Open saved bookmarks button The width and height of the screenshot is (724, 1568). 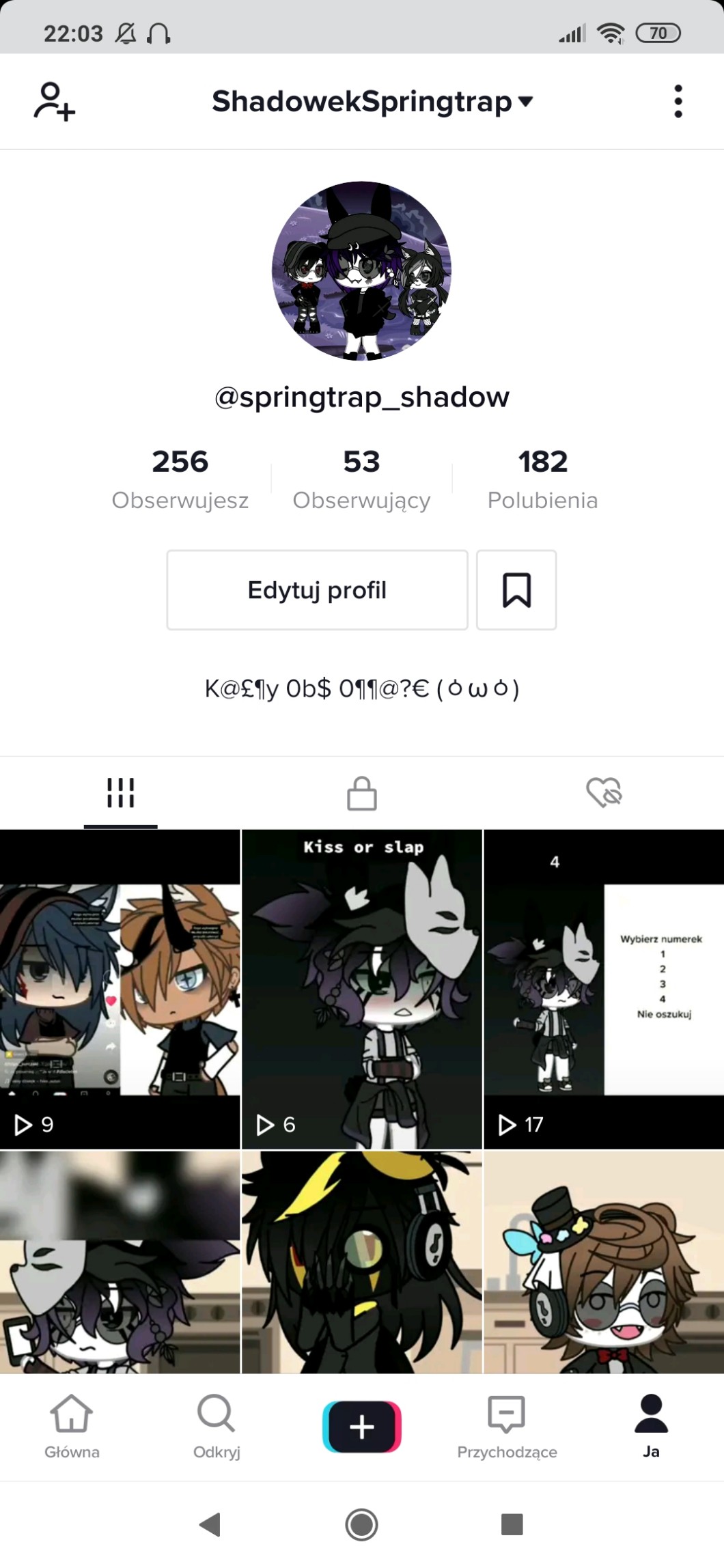[516, 590]
